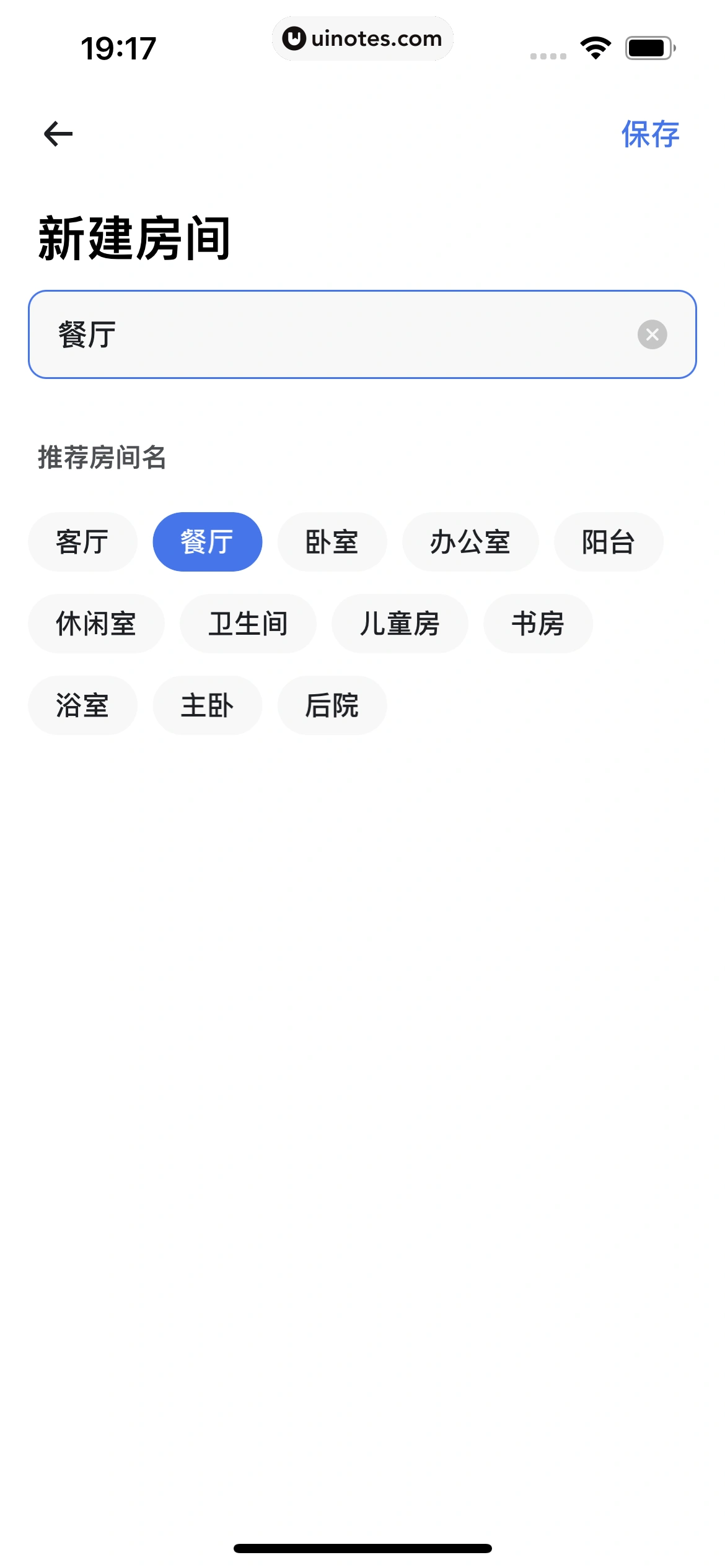Pick 卫生间 as room name

248,624
